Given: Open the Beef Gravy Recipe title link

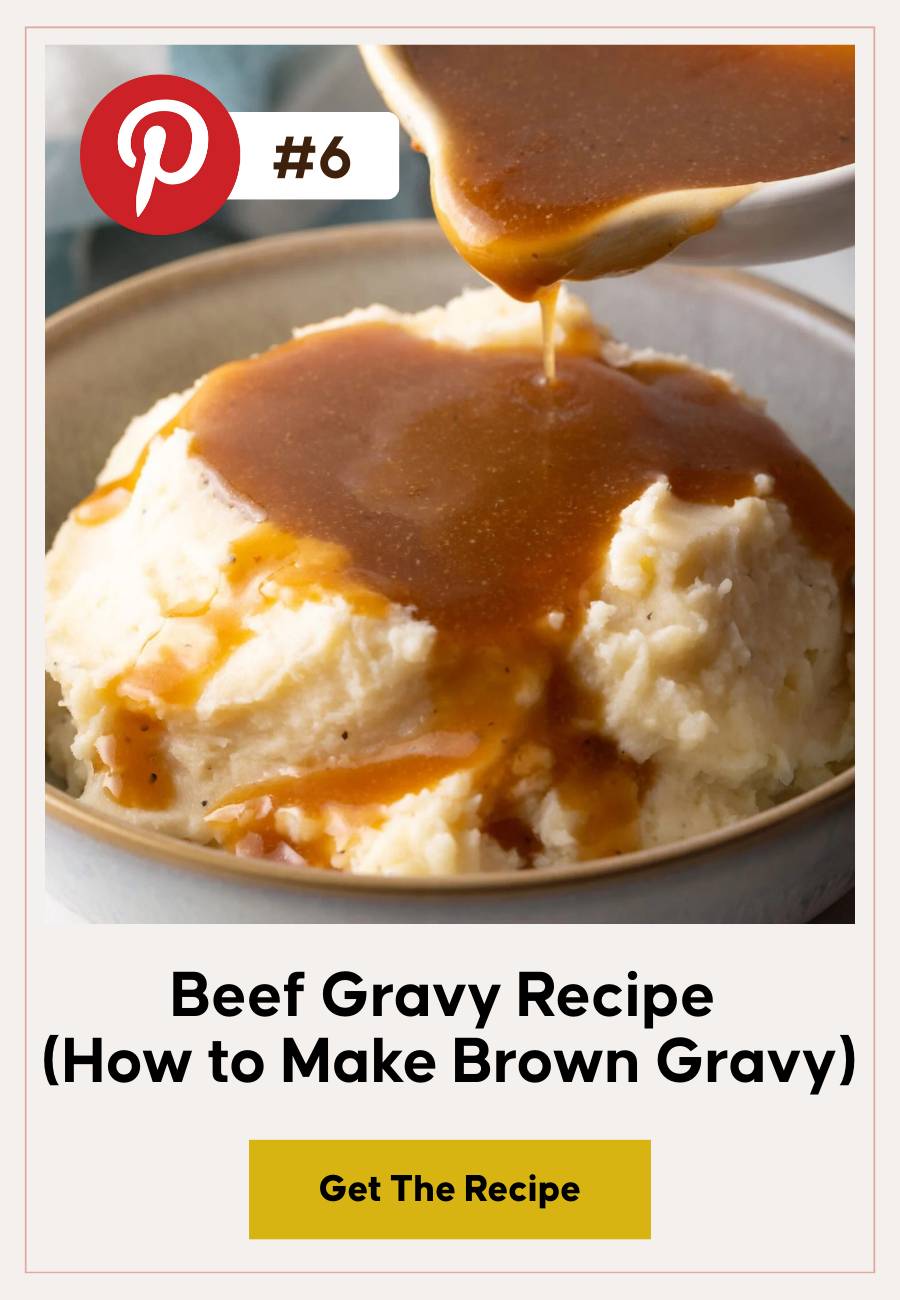Looking at the screenshot, I should tap(449, 995).
